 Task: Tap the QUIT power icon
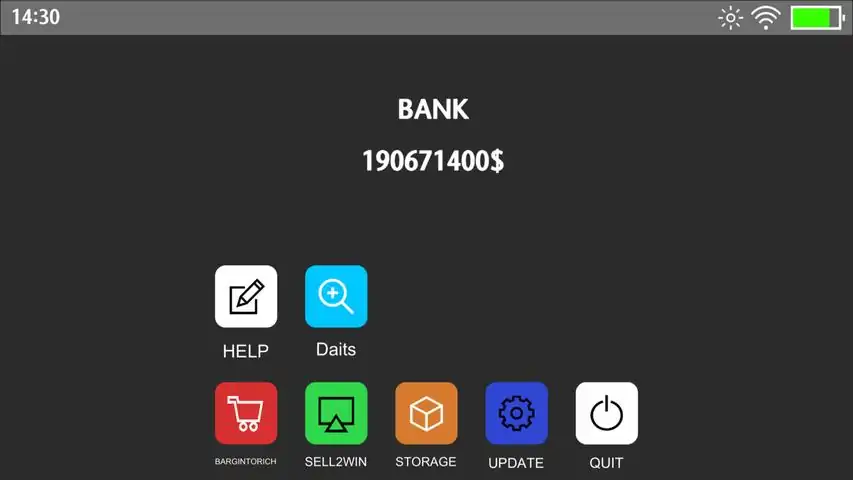coord(606,413)
